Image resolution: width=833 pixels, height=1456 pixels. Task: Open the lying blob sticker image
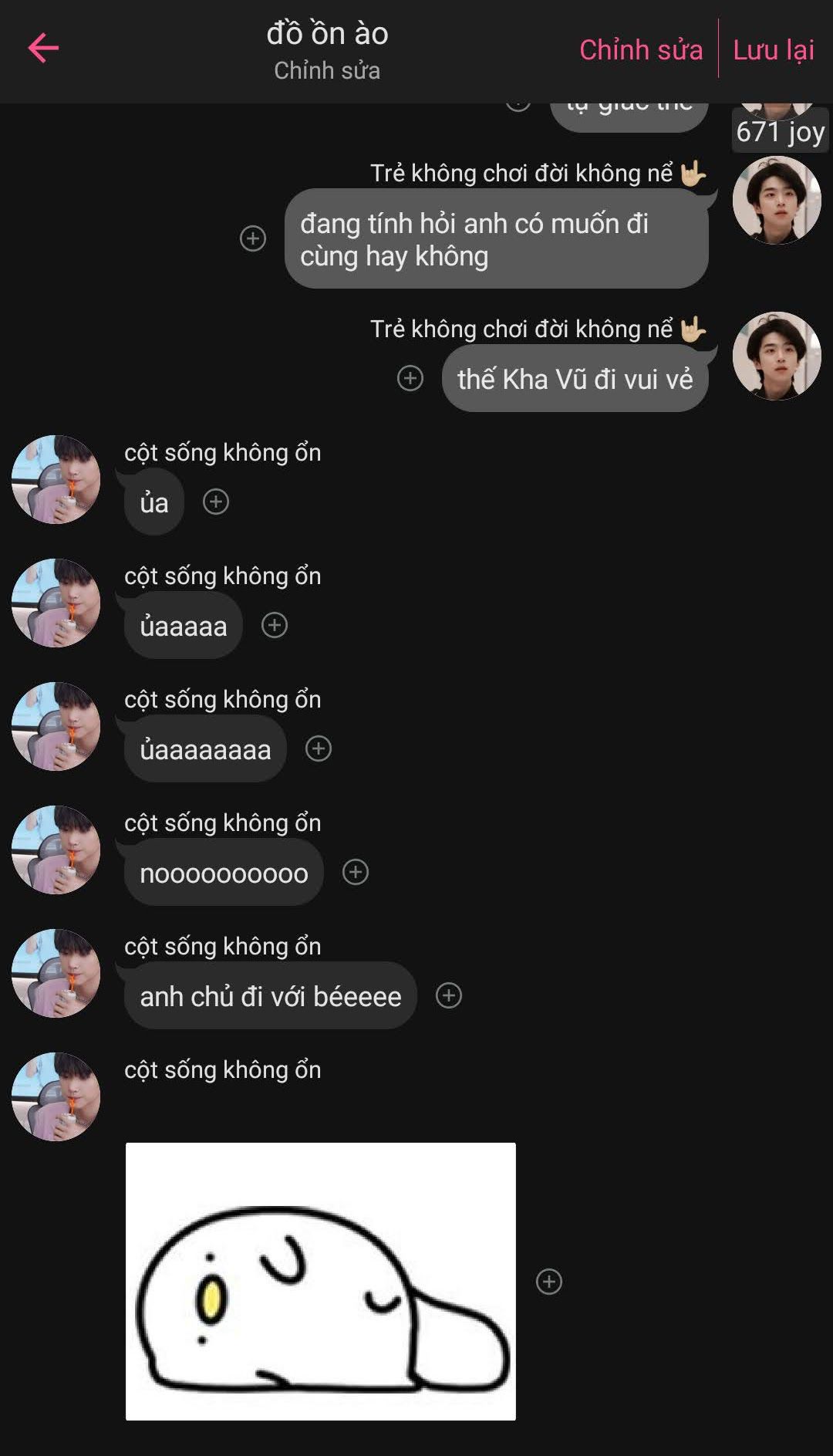(x=320, y=1281)
